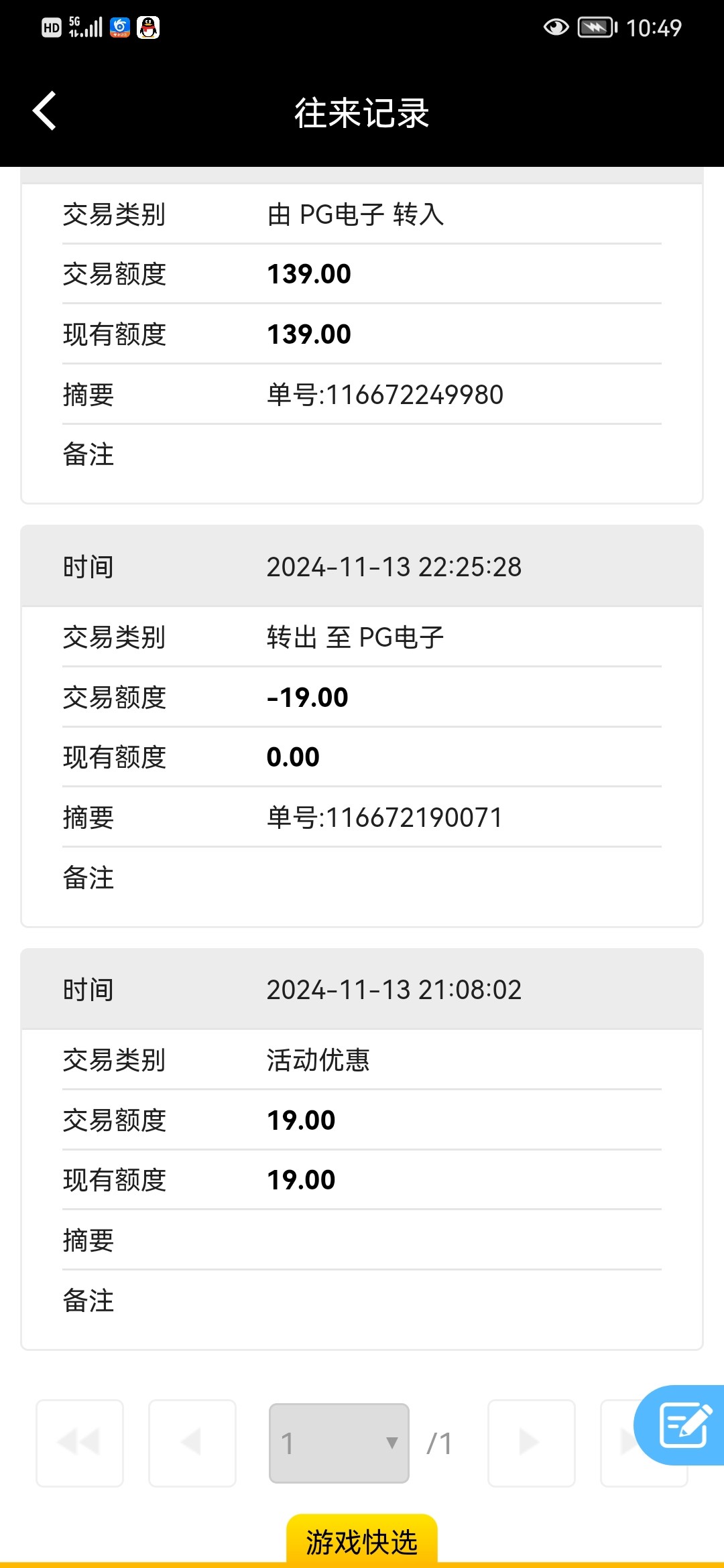Go back from 往来记录 page
This screenshot has width=724, height=1568.
point(44,111)
